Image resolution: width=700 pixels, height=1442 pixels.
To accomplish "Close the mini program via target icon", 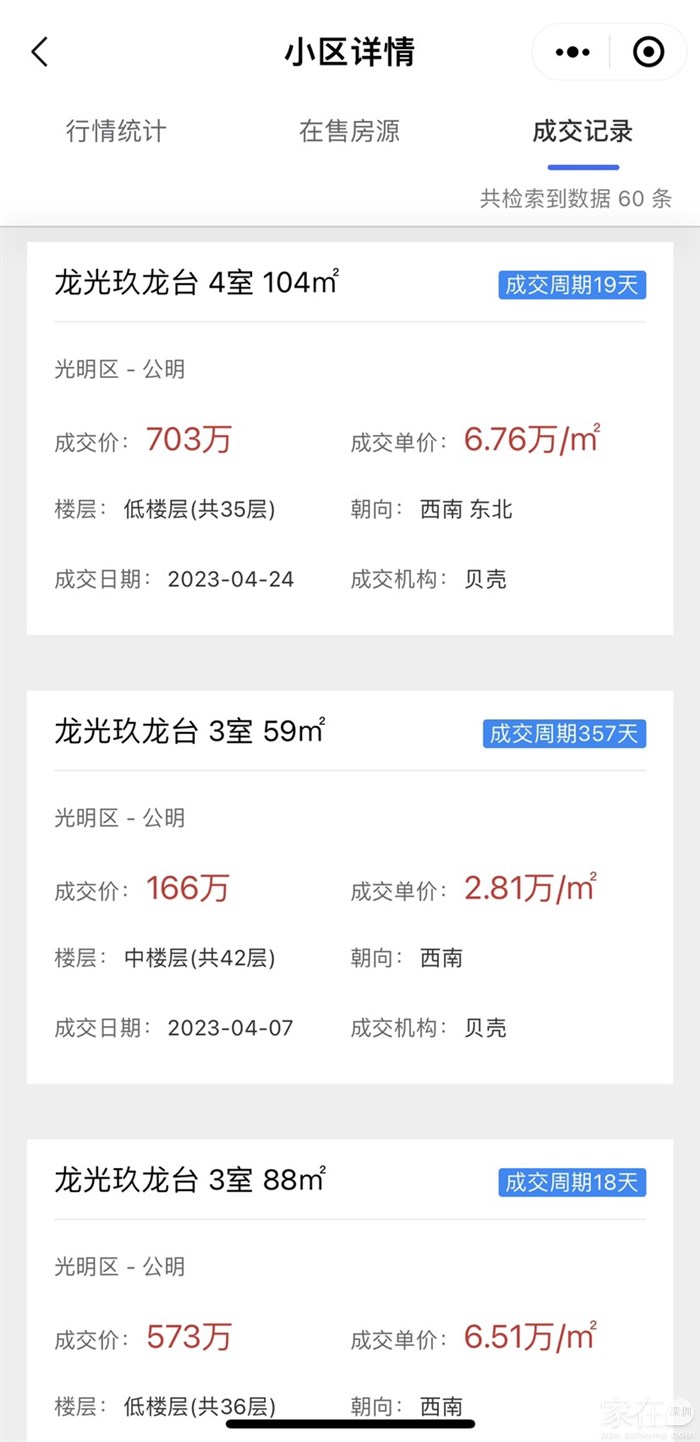I will (649, 52).
